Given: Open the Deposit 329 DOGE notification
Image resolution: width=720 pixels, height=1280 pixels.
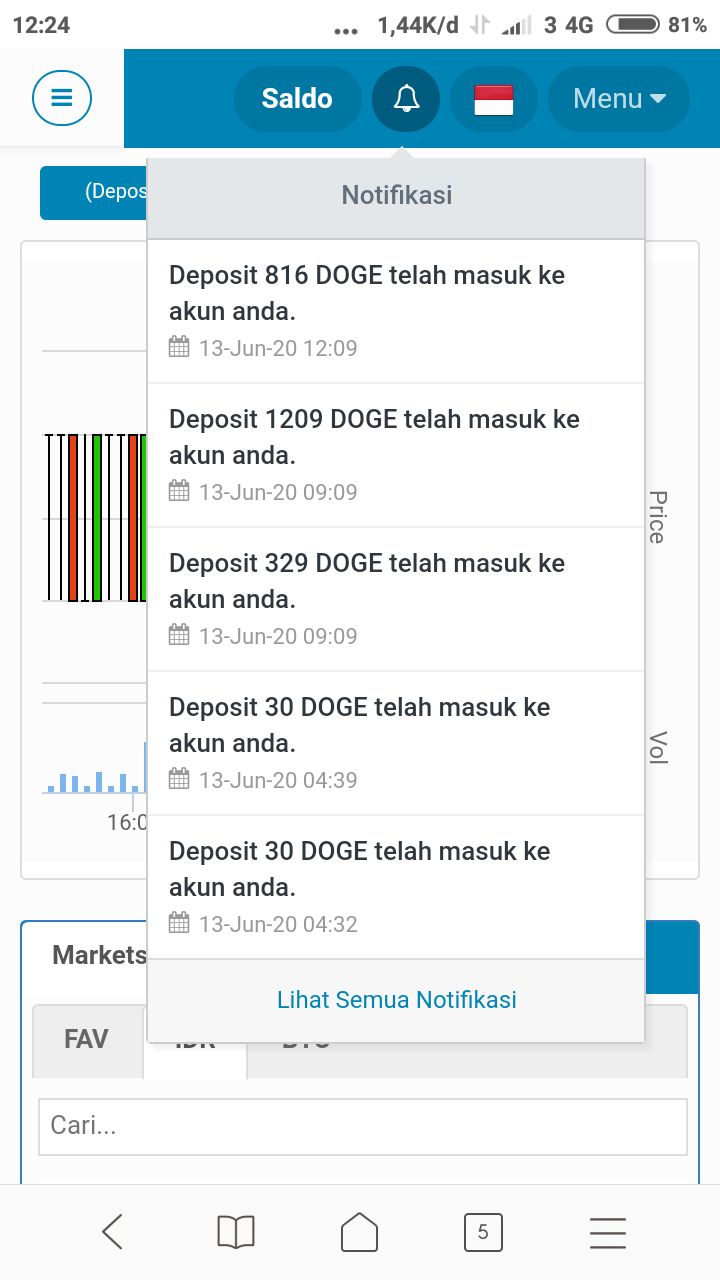Looking at the screenshot, I should tap(395, 598).
